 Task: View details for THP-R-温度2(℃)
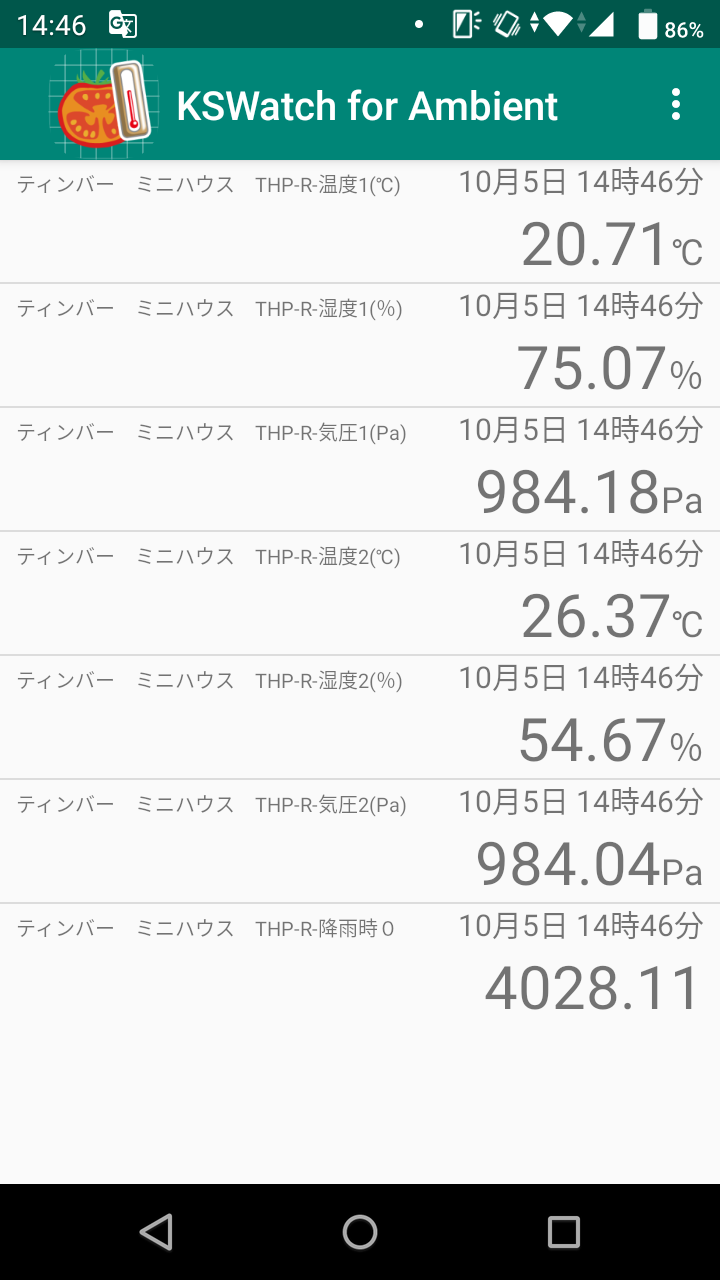point(360,594)
